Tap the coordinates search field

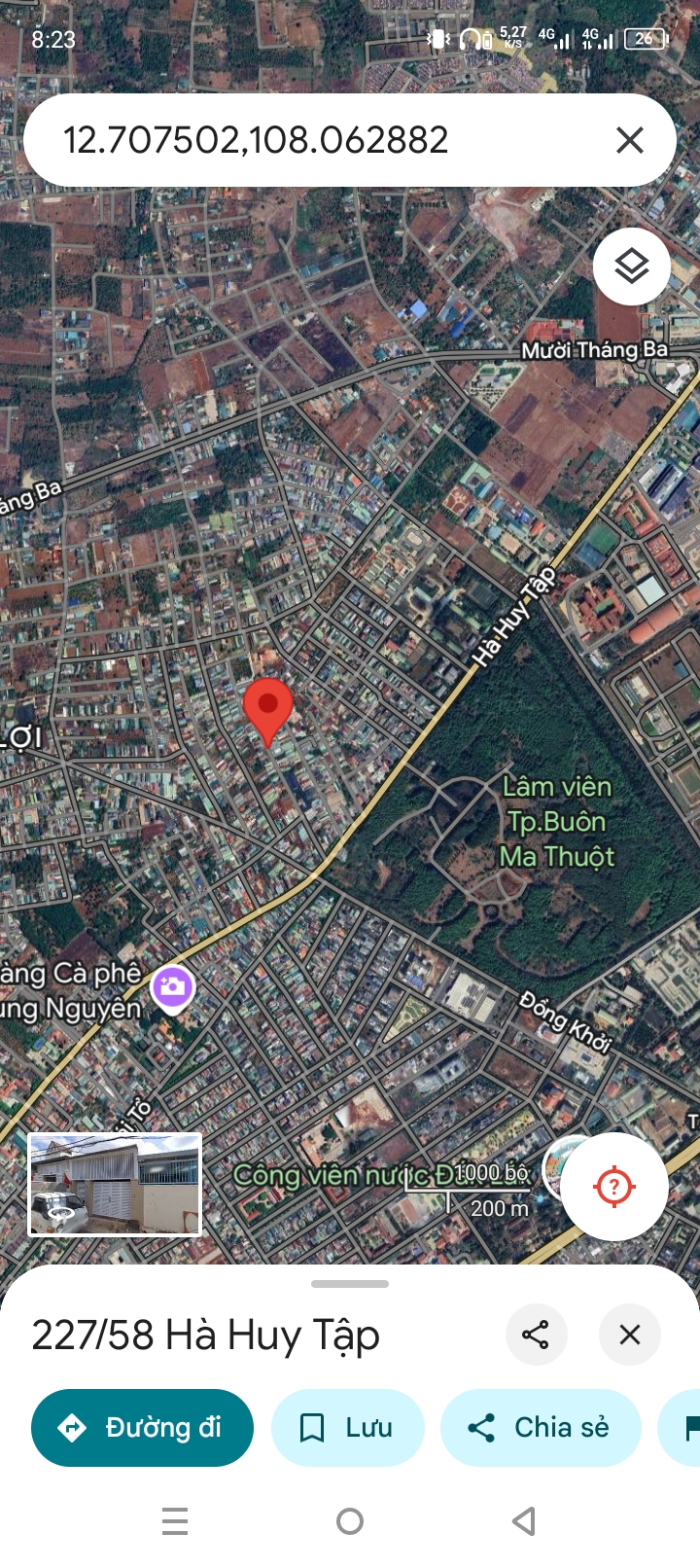coord(292,140)
